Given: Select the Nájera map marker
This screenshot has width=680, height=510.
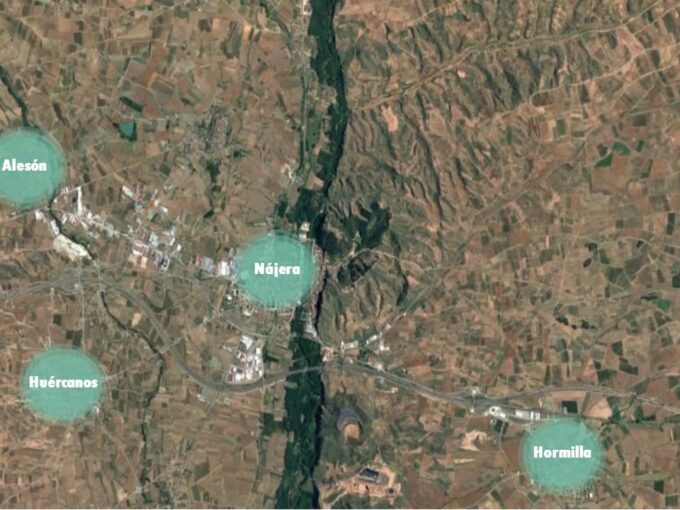Looking at the screenshot, I should [x=277, y=270].
